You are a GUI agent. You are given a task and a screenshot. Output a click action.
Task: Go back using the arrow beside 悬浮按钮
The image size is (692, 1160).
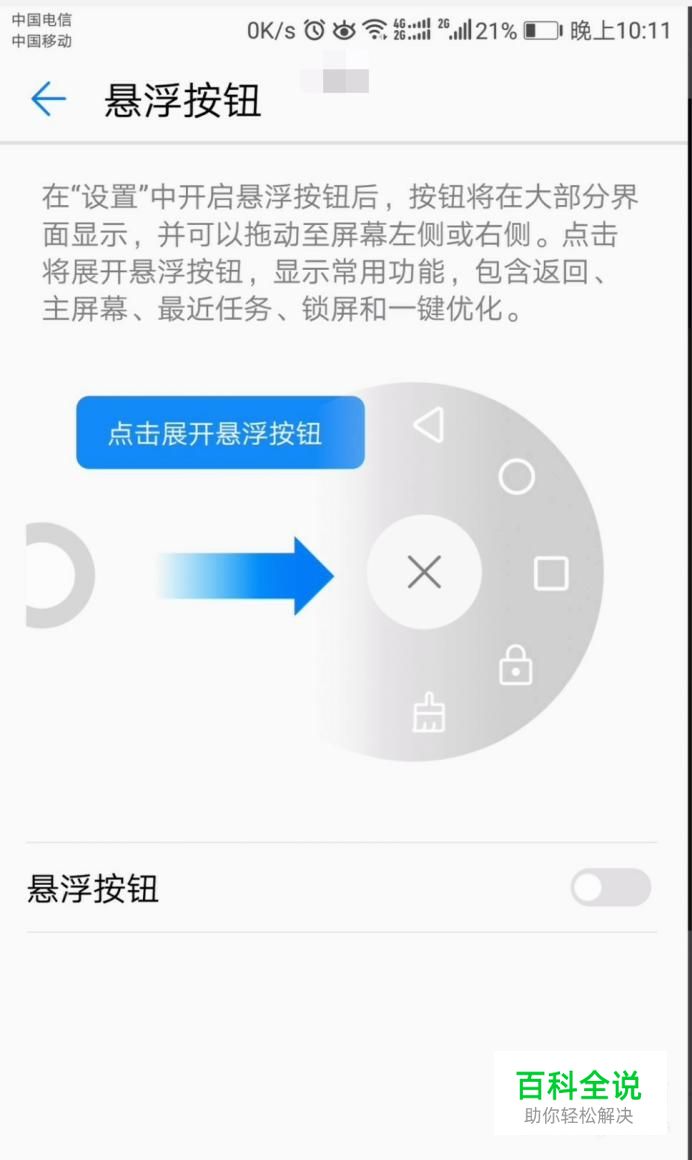48,99
